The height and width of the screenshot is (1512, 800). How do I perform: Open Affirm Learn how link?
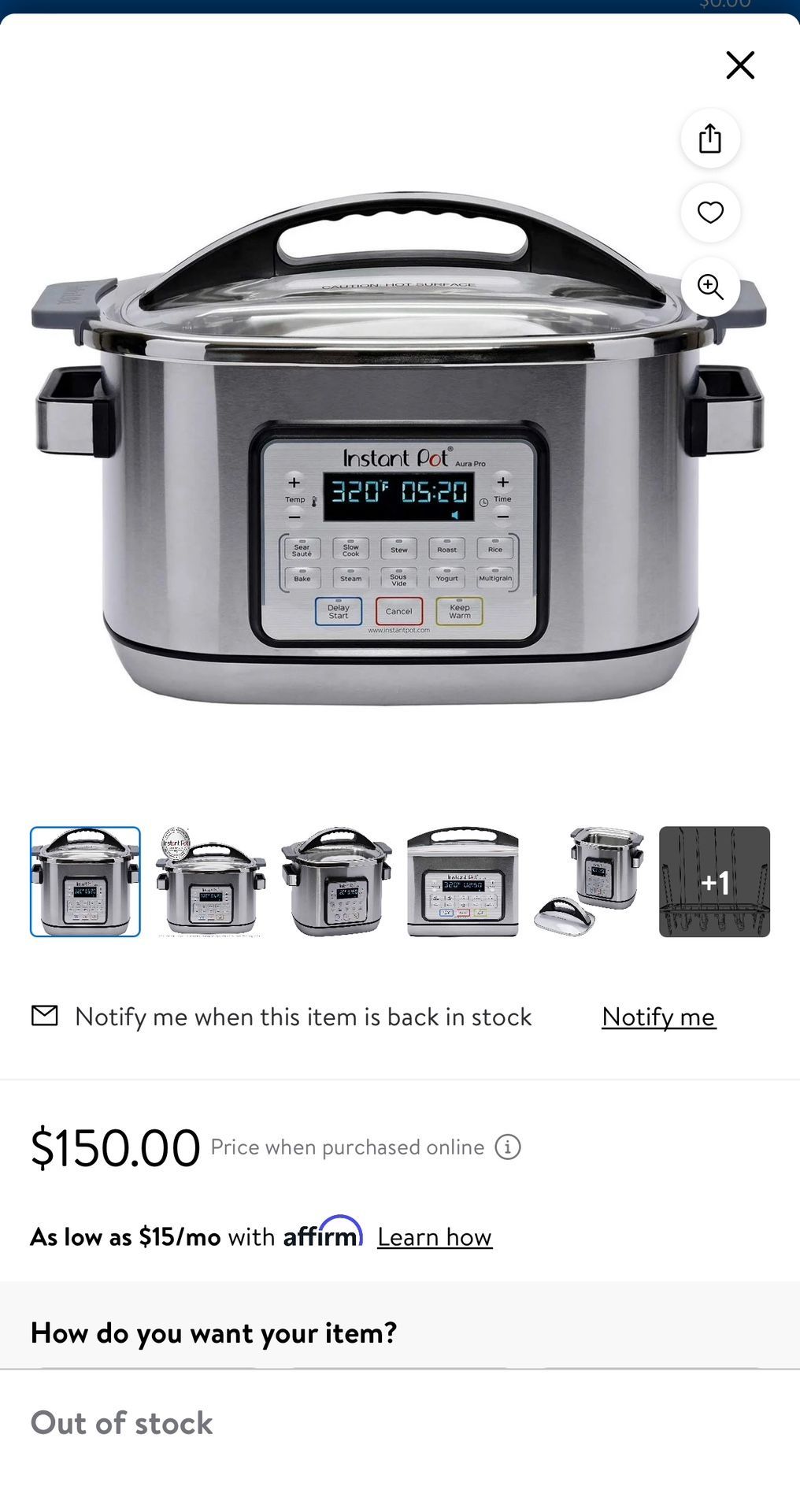(x=435, y=1237)
